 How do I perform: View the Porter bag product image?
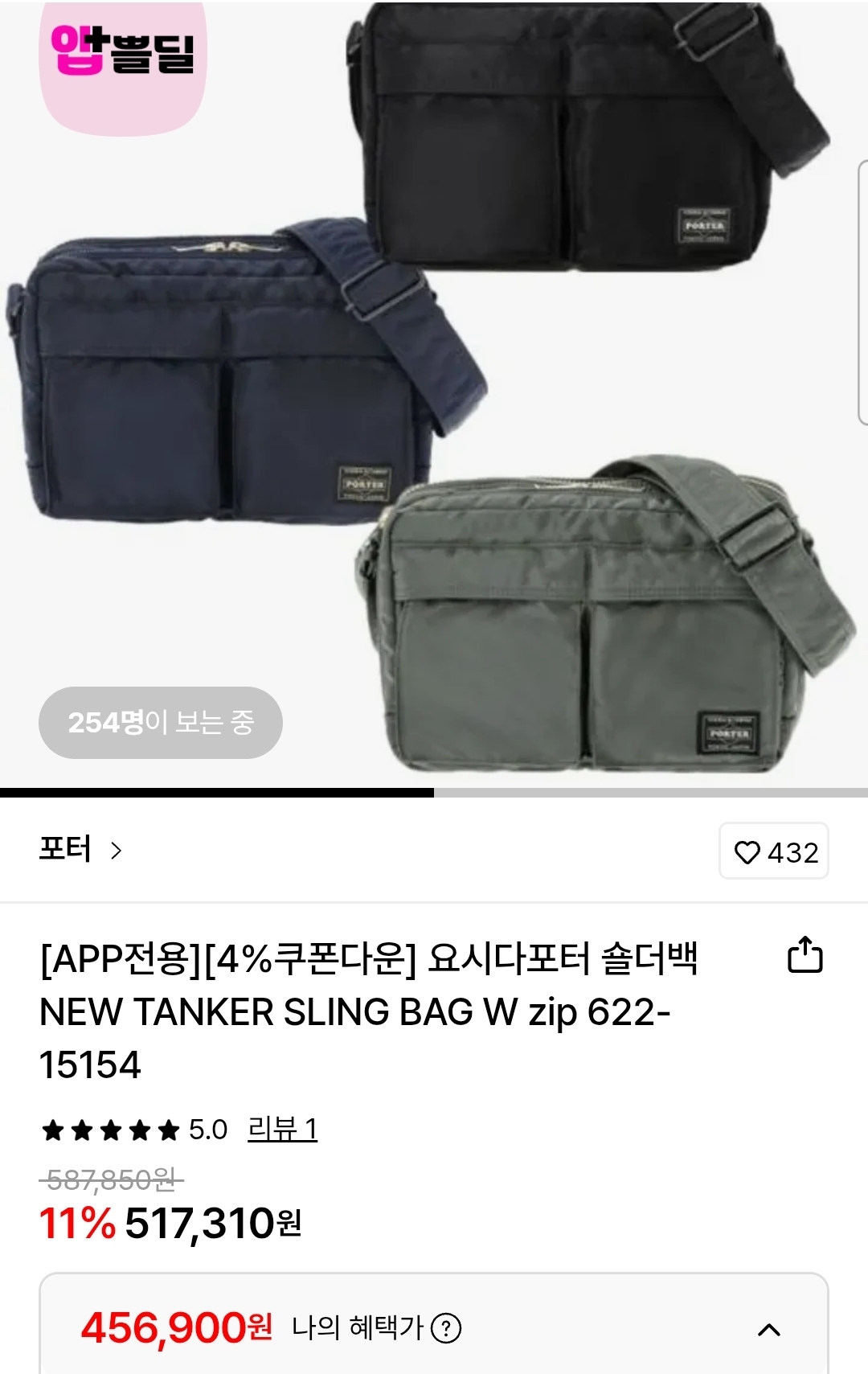point(434,394)
